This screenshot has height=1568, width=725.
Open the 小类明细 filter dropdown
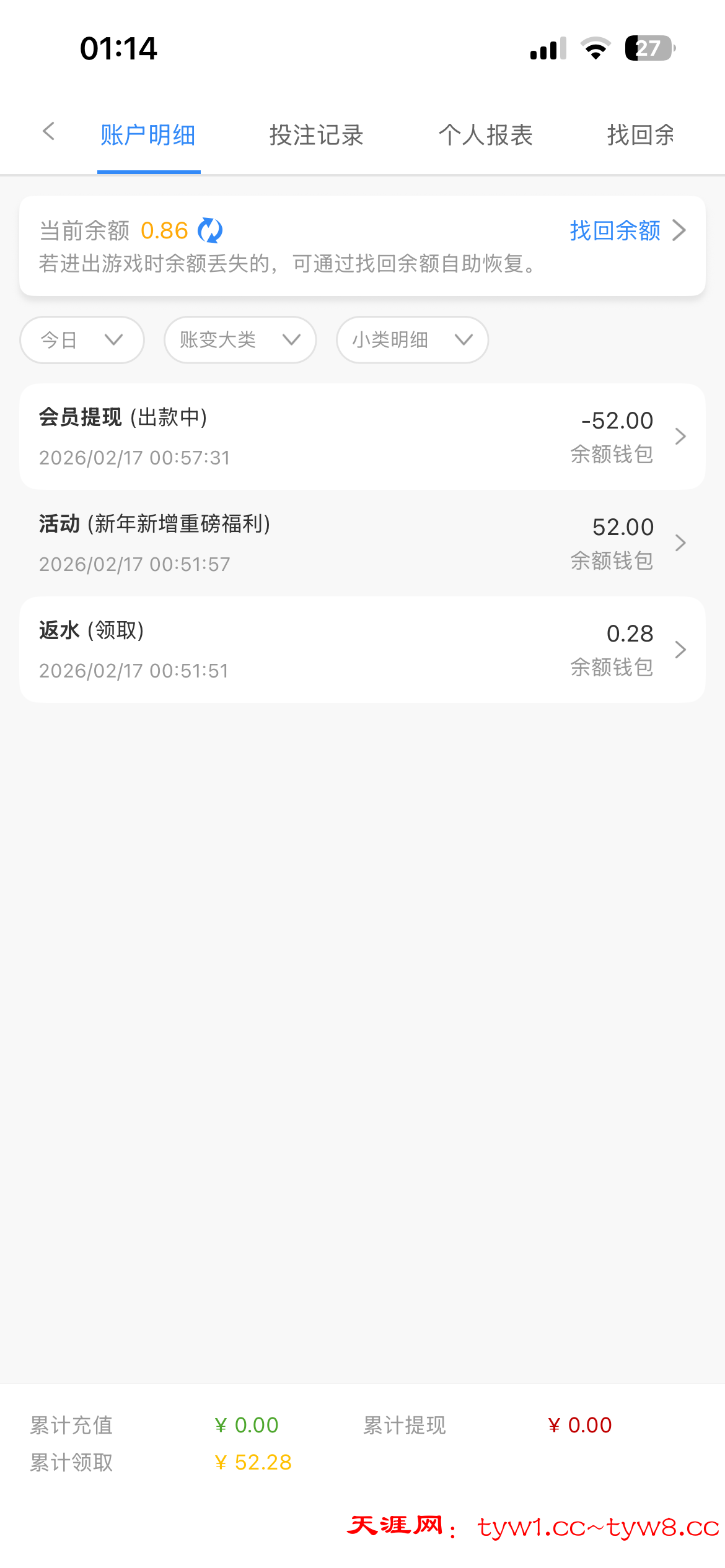(x=411, y=339)
